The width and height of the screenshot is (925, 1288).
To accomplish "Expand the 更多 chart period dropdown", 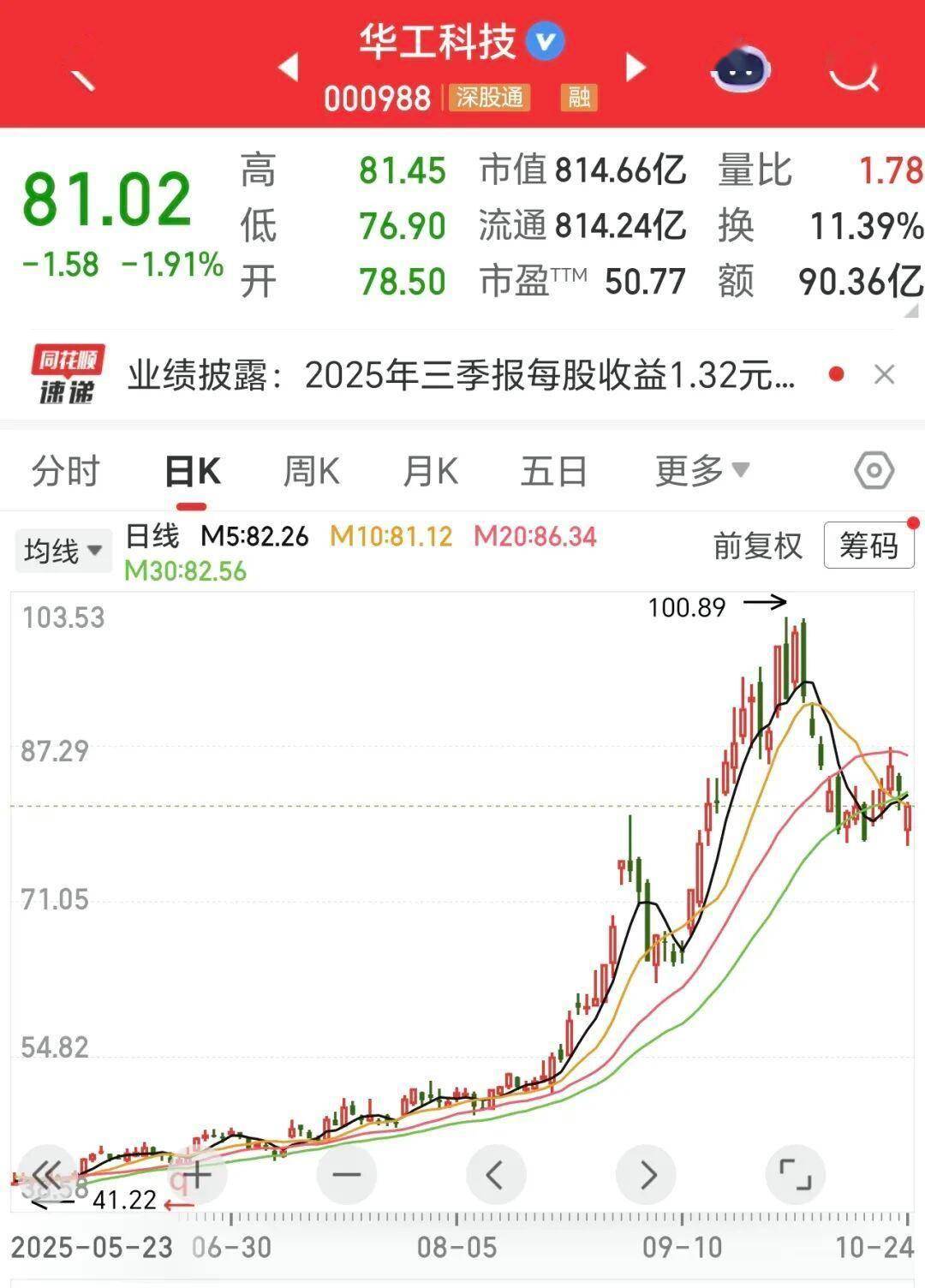I will [702, 470].
